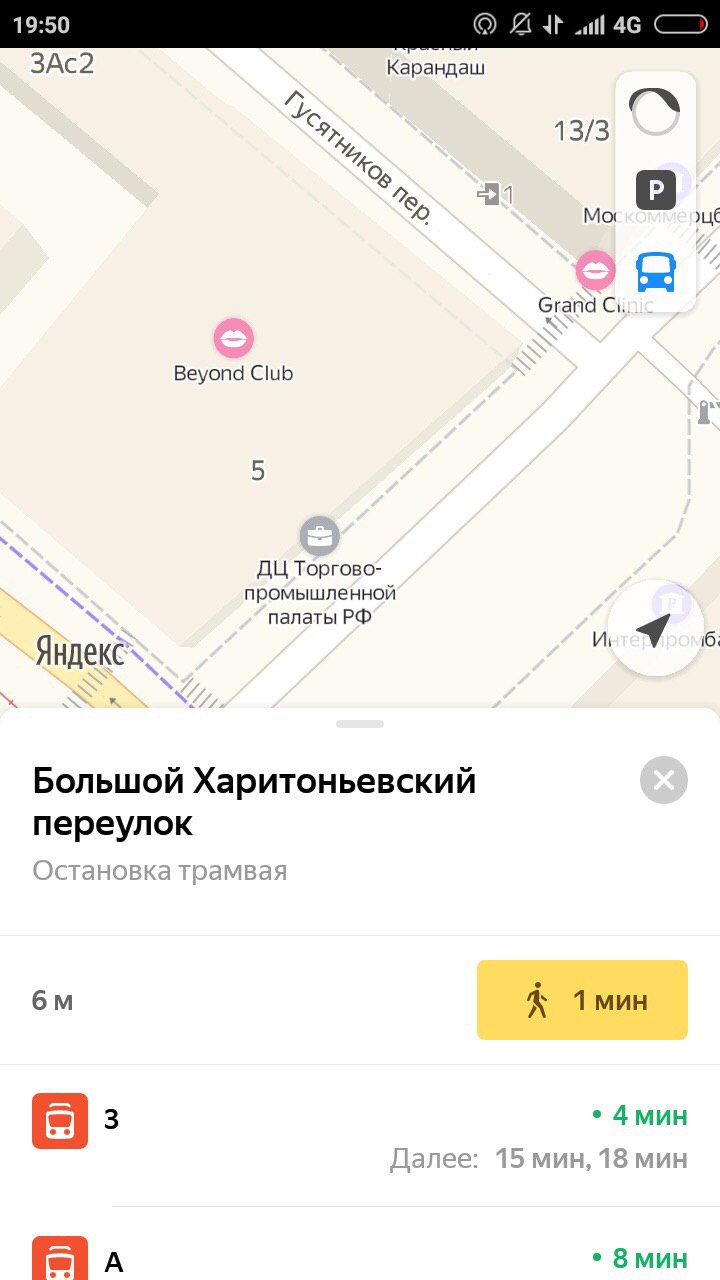The height and width of the screenshot is (1280, 720).
Task: Expand the stop card using the drag handle
Action: [360, 723]
